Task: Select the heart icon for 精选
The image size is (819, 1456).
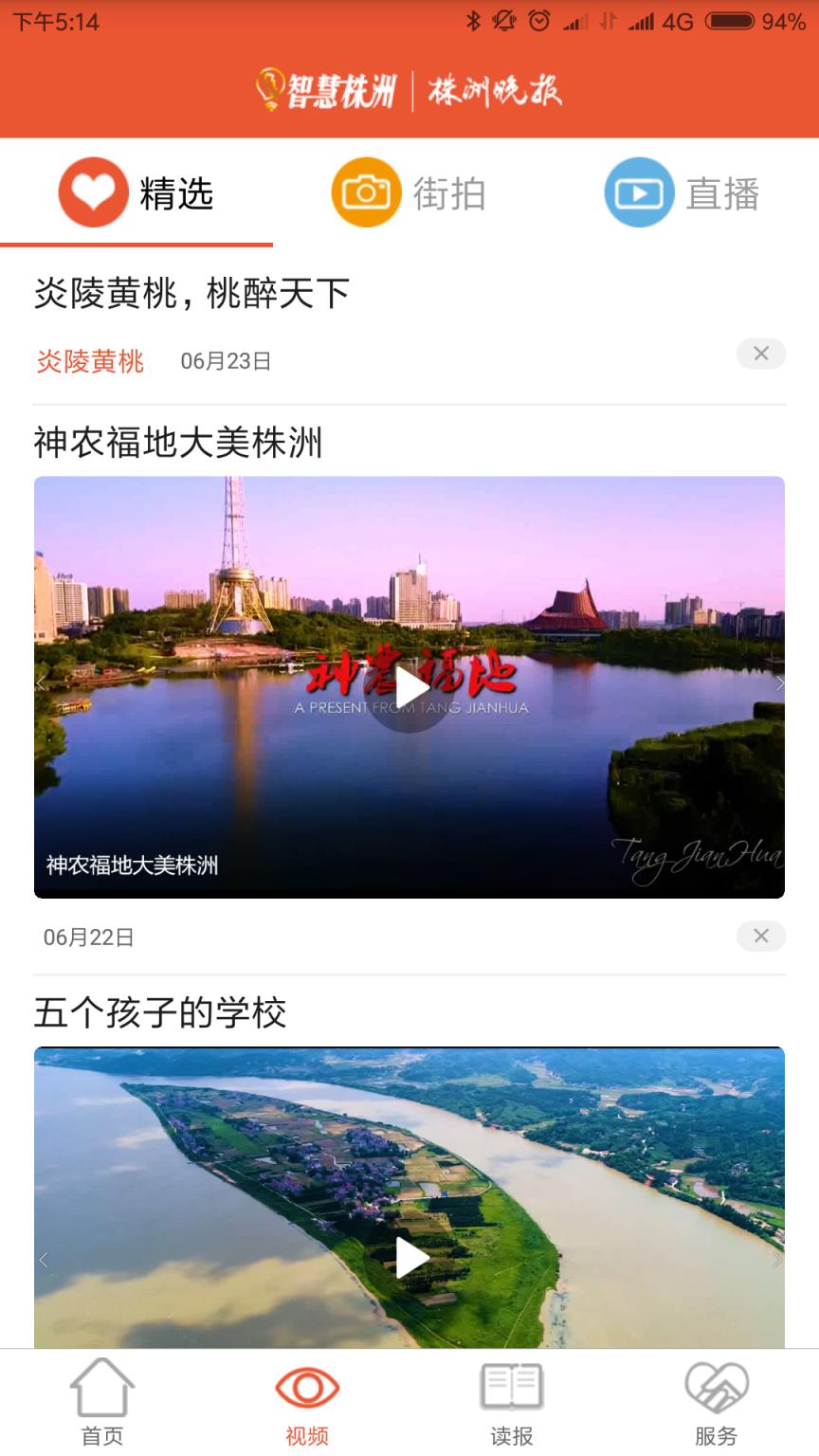Action: click(x=92, y=191)
